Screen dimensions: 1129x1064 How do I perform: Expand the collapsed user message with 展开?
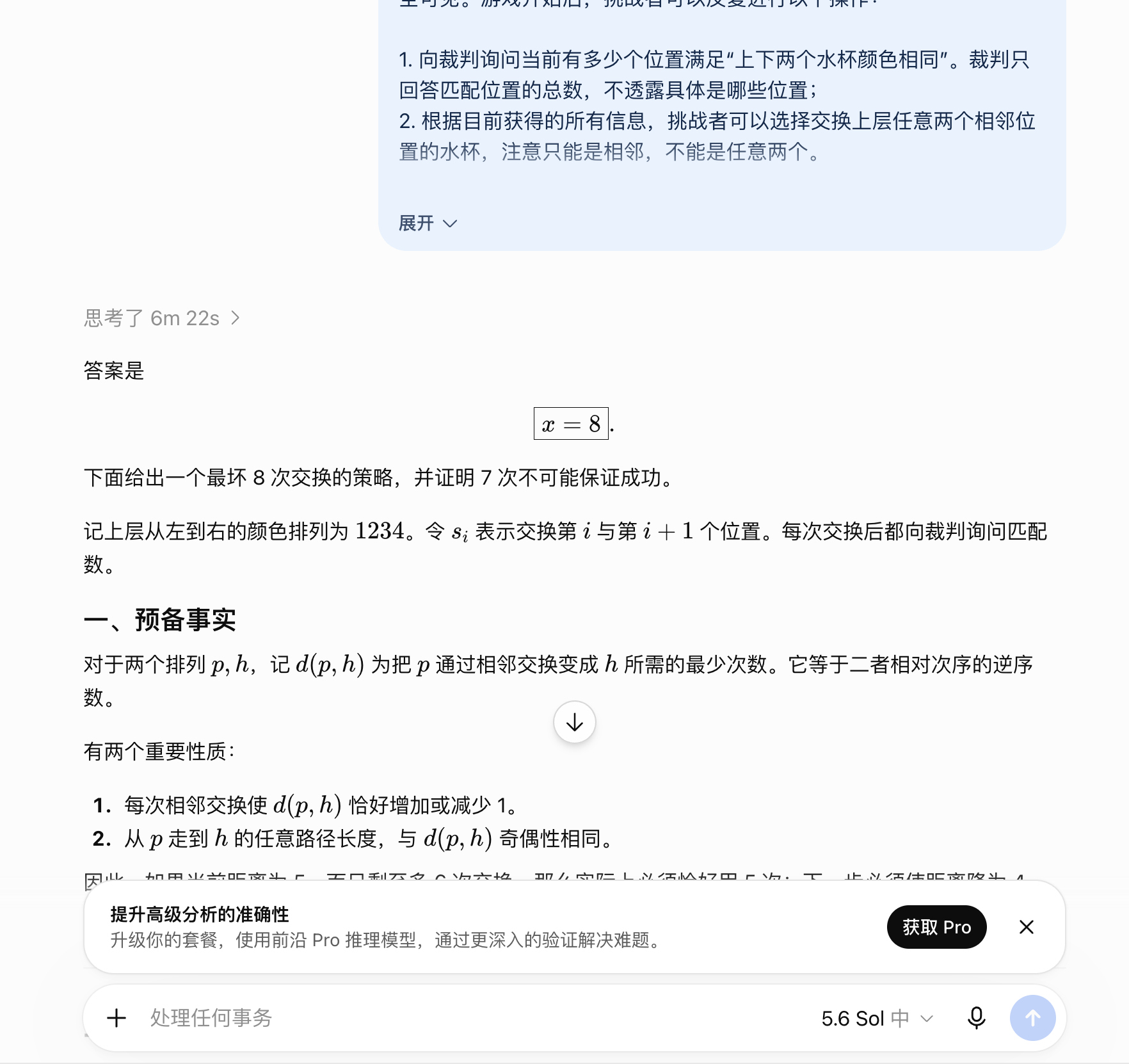pyautogui.click(x=428, y=223)
